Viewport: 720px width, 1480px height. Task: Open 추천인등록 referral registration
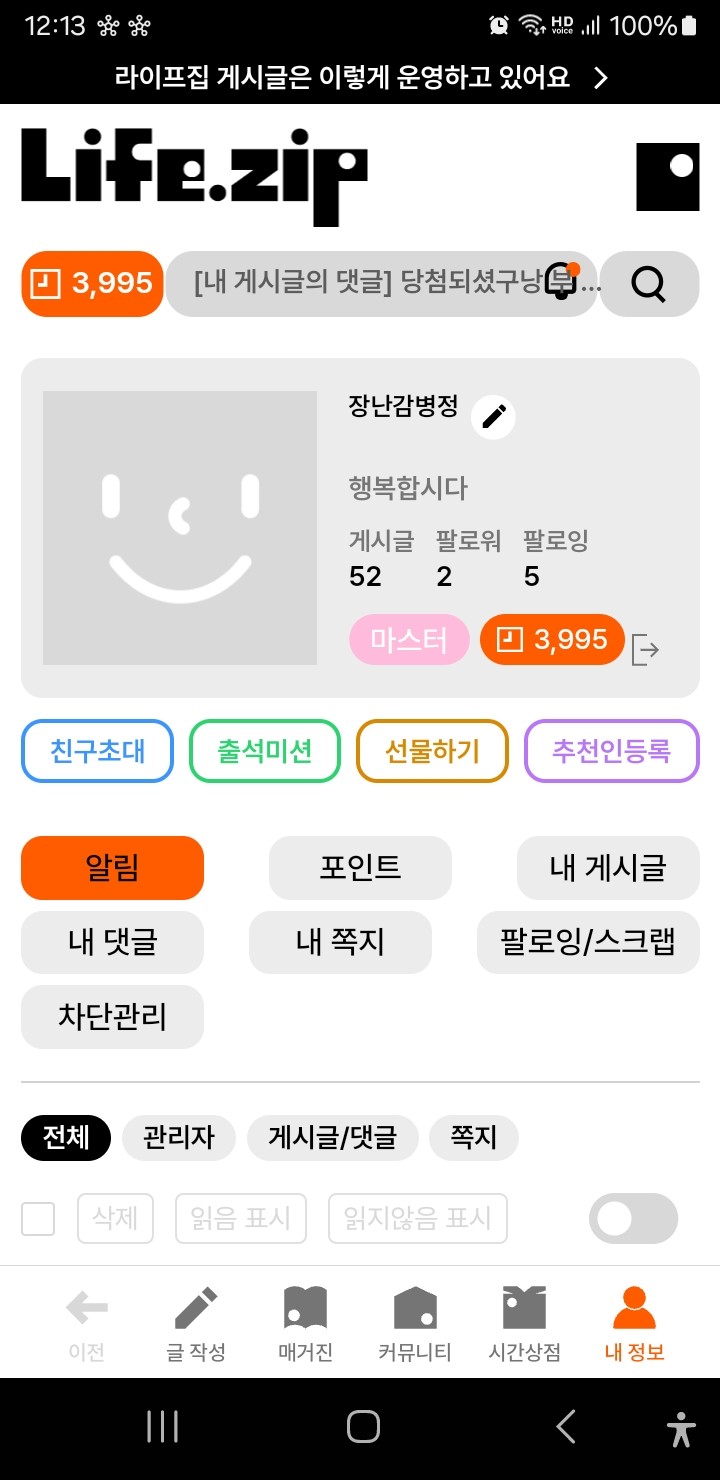coord(612,751)
